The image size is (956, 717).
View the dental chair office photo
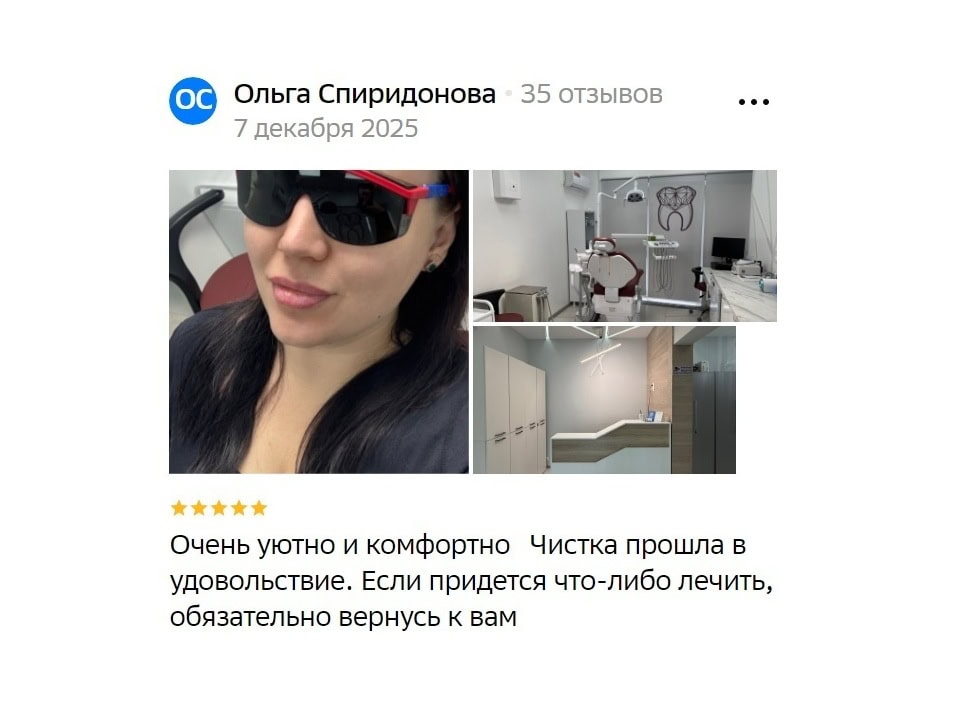pyautogui.click(x=624, y=246)
